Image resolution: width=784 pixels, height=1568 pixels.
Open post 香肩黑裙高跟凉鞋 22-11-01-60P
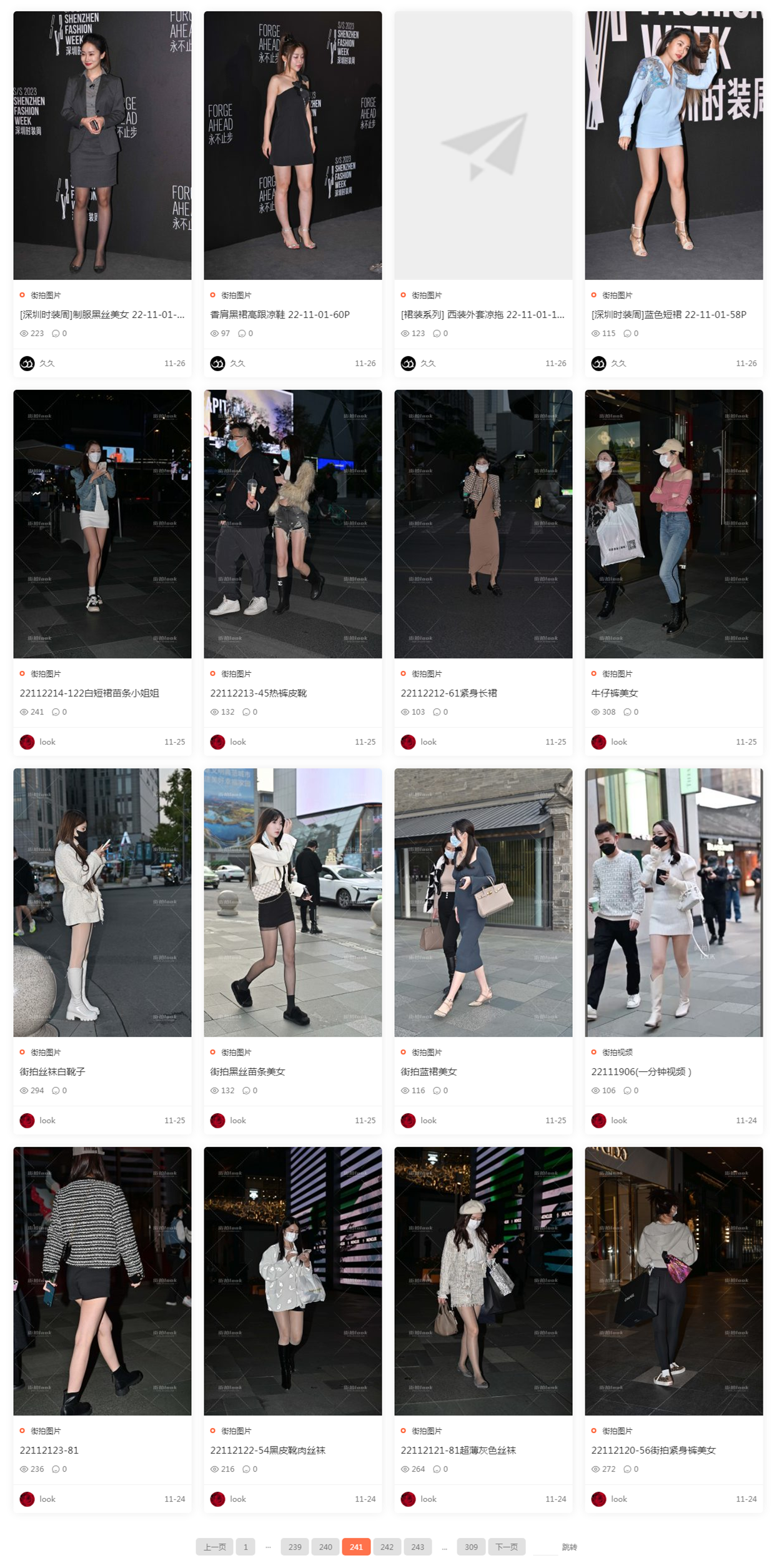click(x=280, y=314)
